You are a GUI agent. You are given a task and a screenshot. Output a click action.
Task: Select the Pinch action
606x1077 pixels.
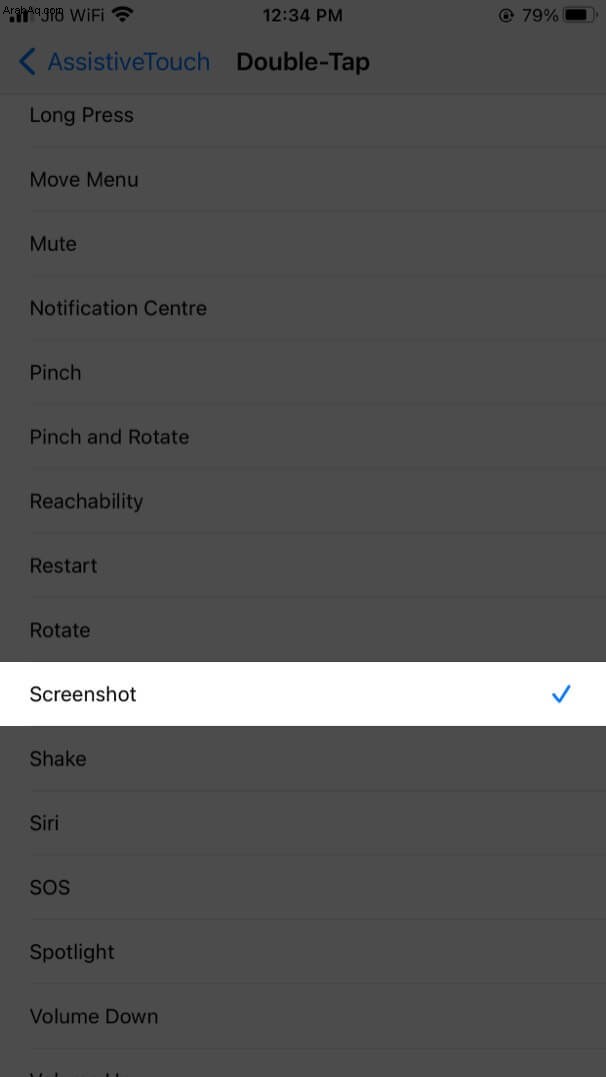(x=303, y=372)
